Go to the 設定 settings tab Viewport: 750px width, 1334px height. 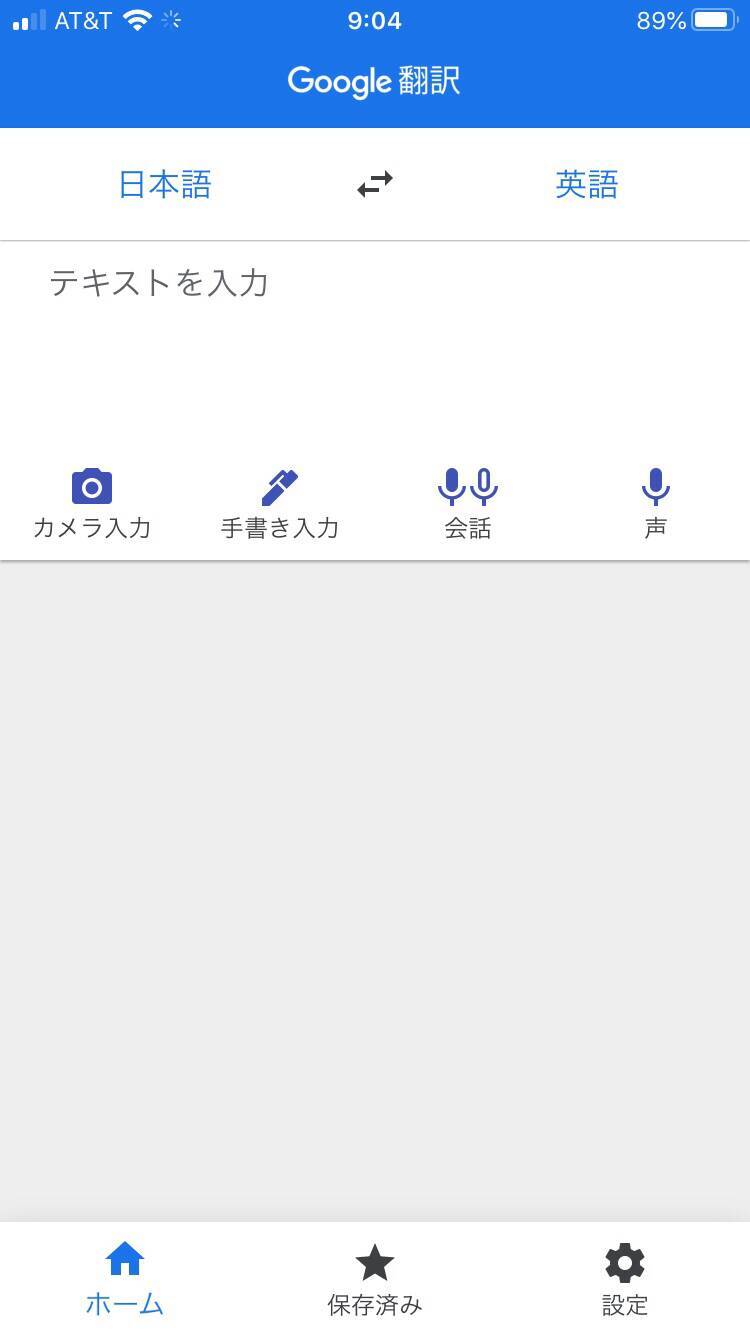click(625, 1278)
